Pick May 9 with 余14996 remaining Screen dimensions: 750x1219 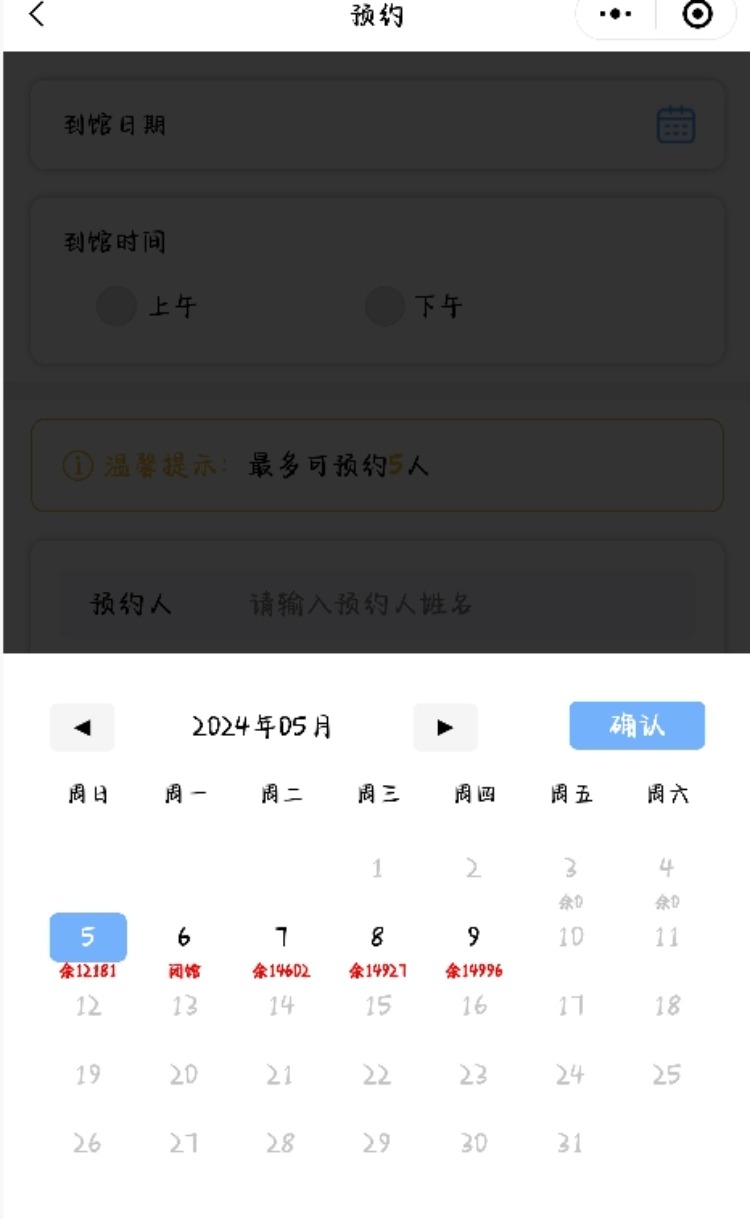(x=474, y=950)
